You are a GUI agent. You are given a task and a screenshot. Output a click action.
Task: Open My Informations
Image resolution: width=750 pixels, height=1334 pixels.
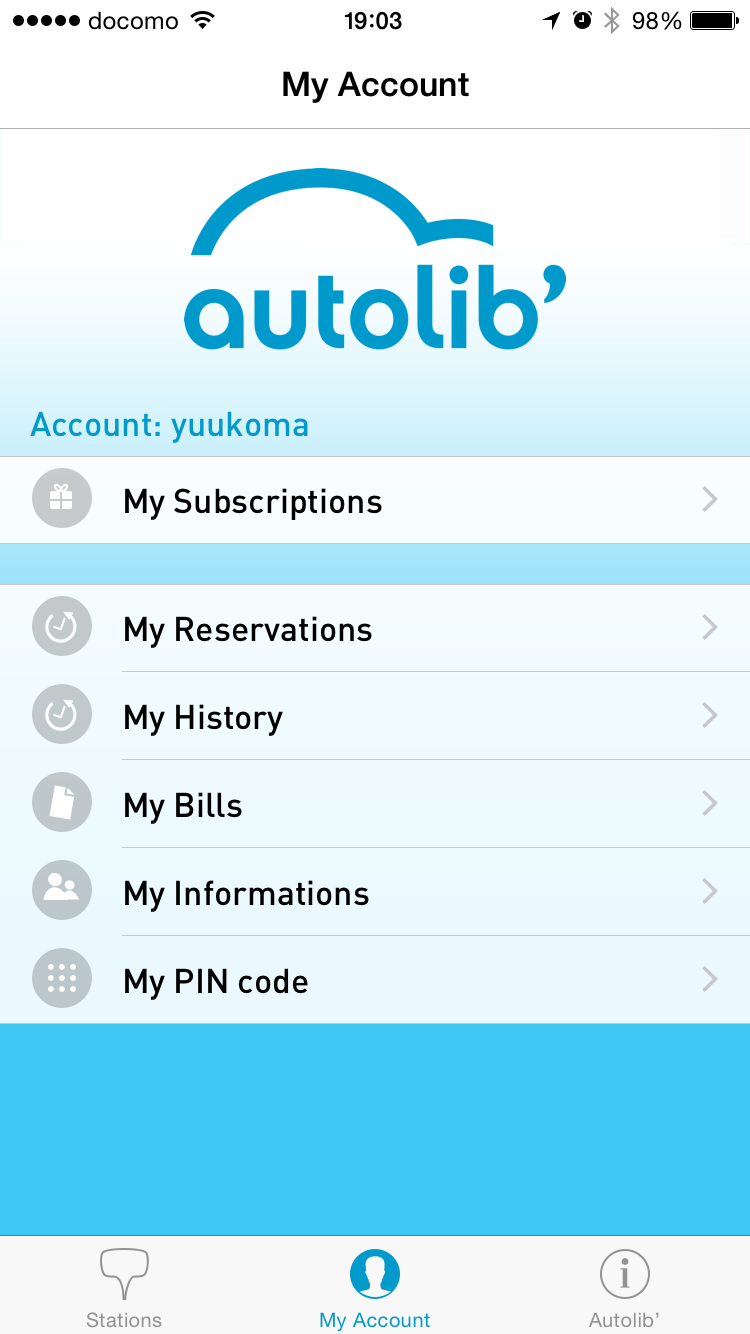375,892
